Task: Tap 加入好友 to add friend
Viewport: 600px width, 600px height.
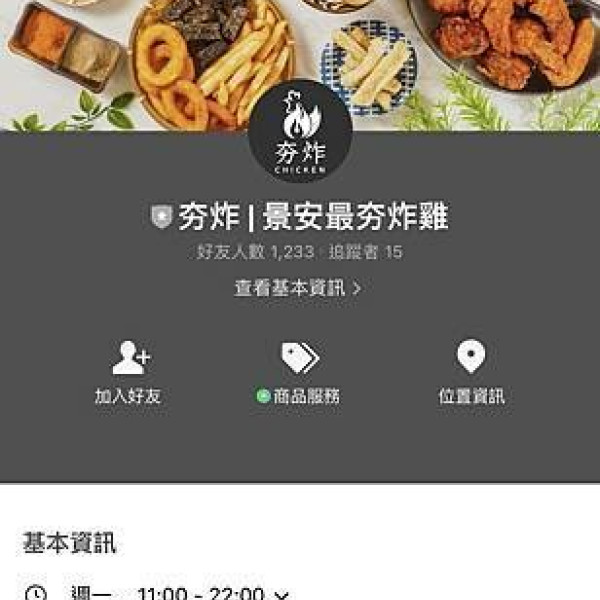Action: coord(129,373)
